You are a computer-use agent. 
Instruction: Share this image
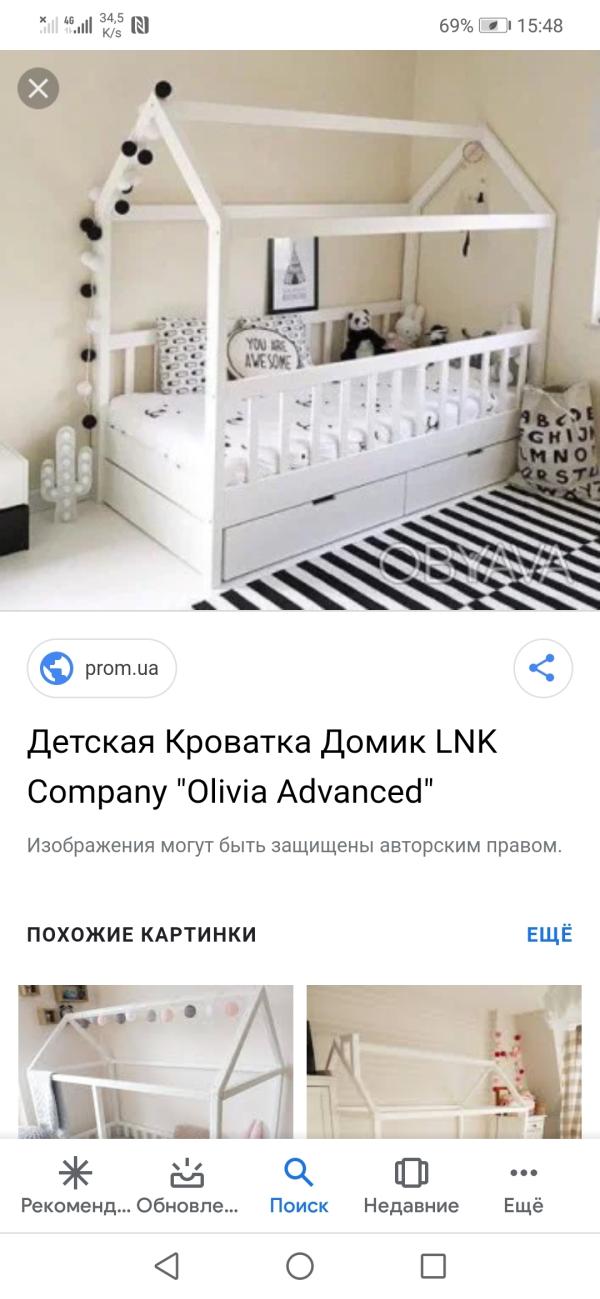tap(542, 668)
